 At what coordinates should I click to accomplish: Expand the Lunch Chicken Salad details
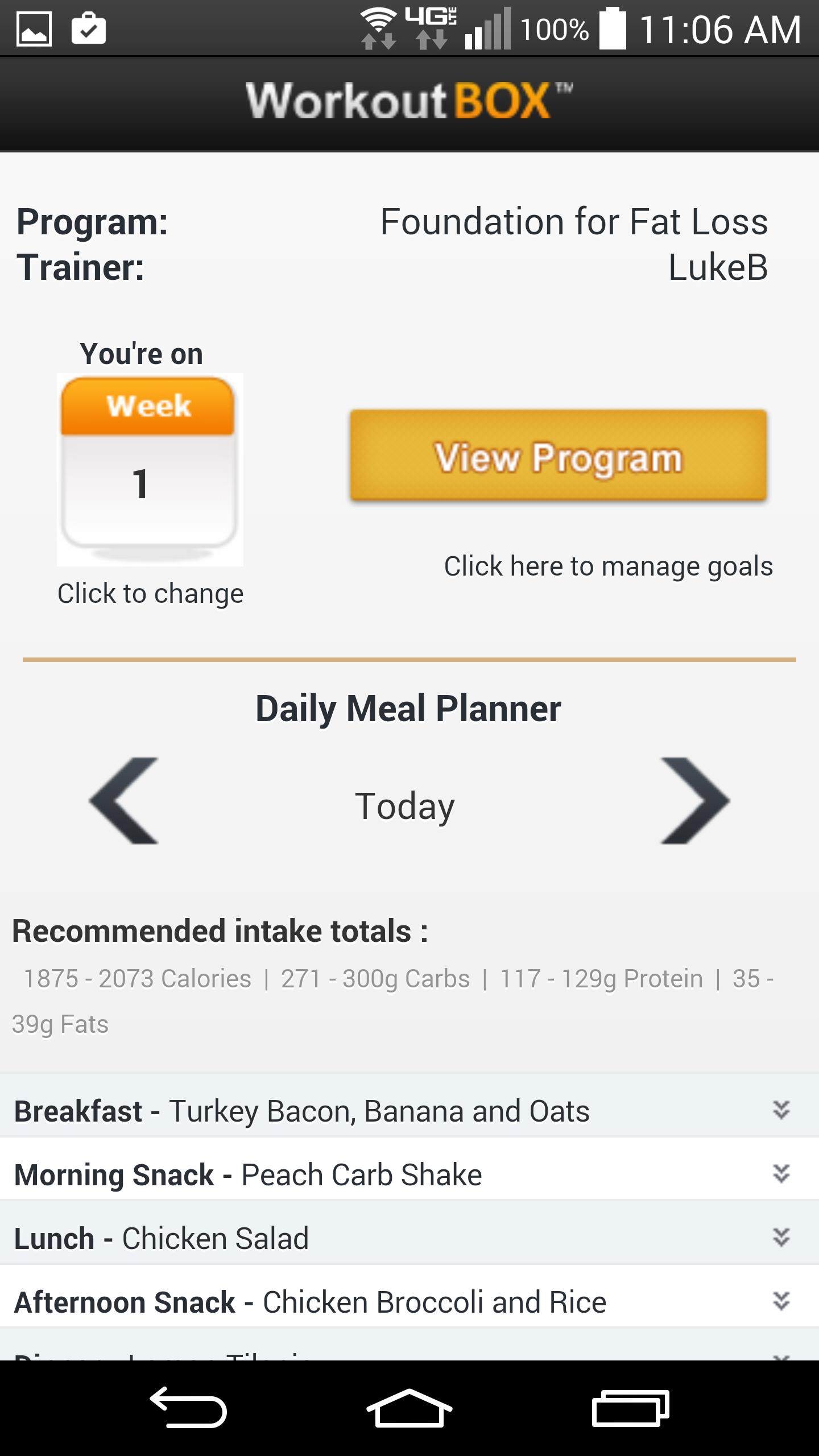tap(781, 1238)
